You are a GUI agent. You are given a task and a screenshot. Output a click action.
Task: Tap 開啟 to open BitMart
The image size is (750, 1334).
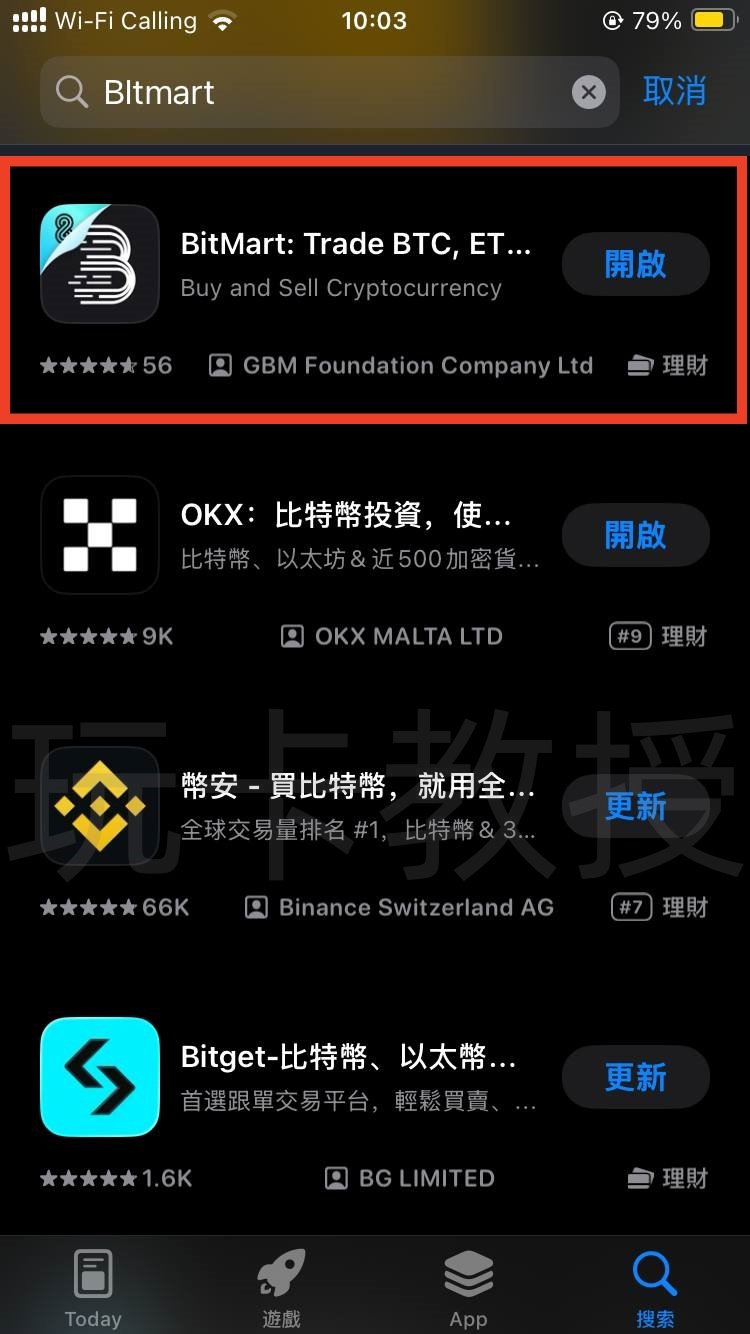click(635, 263)
